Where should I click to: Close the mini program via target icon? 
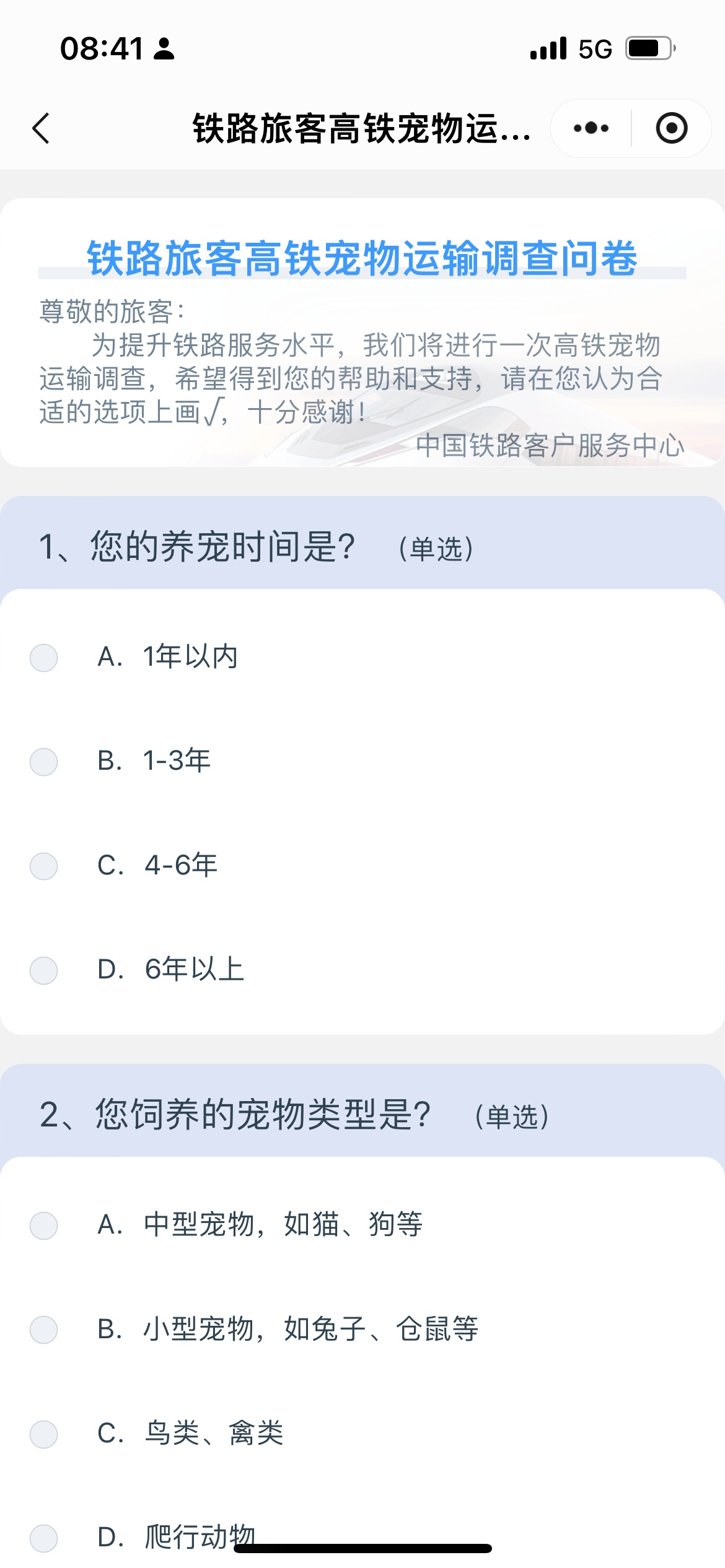671,128
